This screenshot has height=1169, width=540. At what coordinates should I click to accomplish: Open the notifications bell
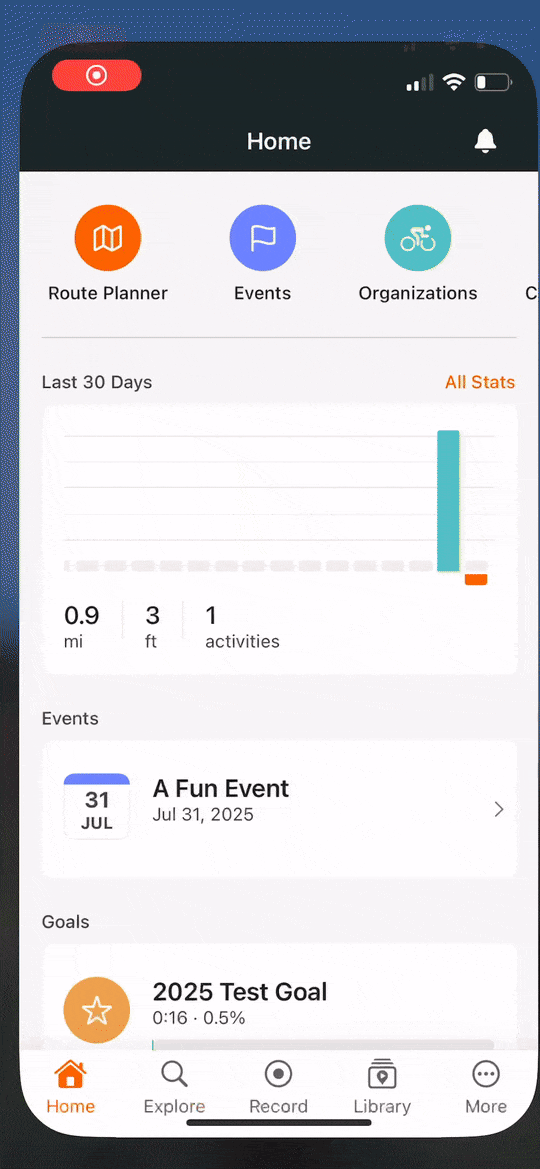point(485,141)
